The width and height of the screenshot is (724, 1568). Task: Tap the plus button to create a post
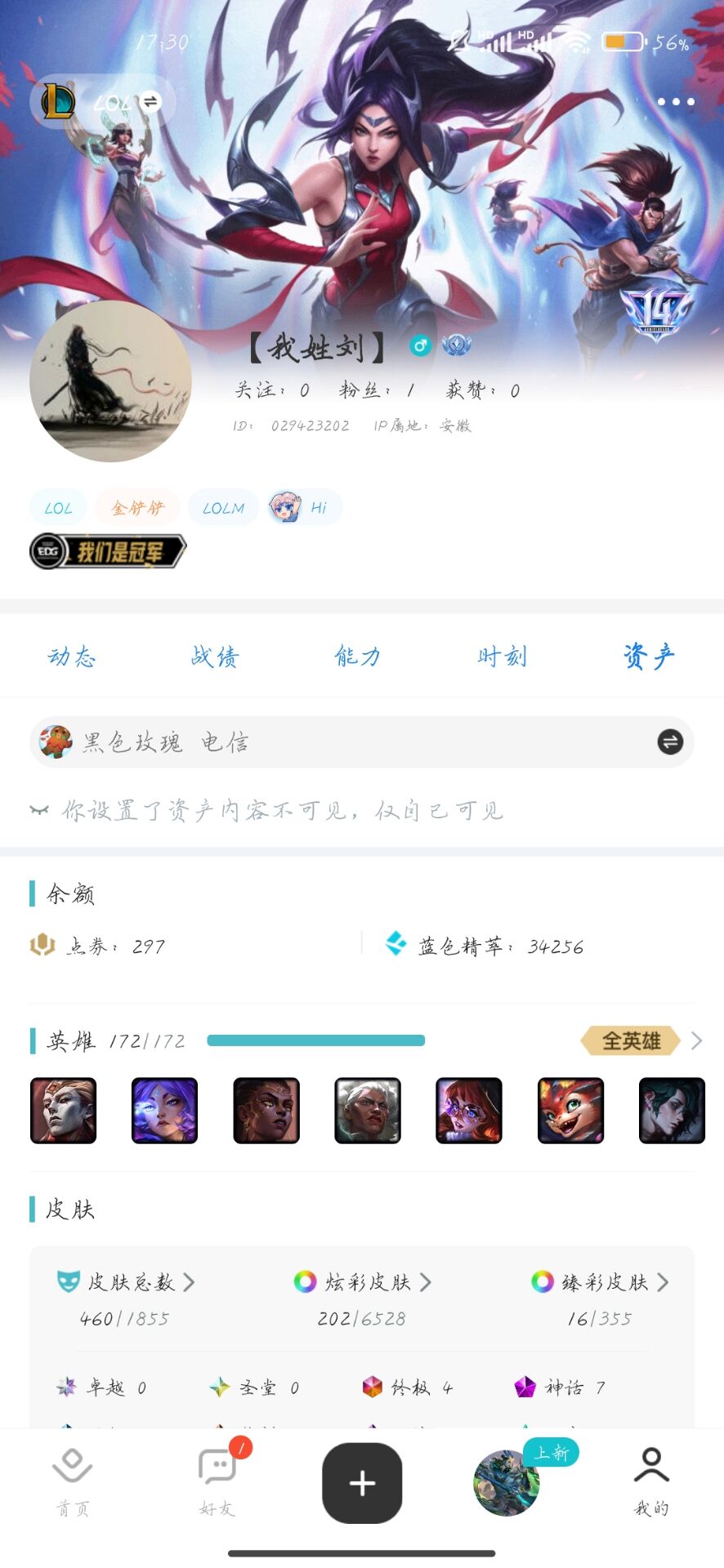pos(362,1483)
